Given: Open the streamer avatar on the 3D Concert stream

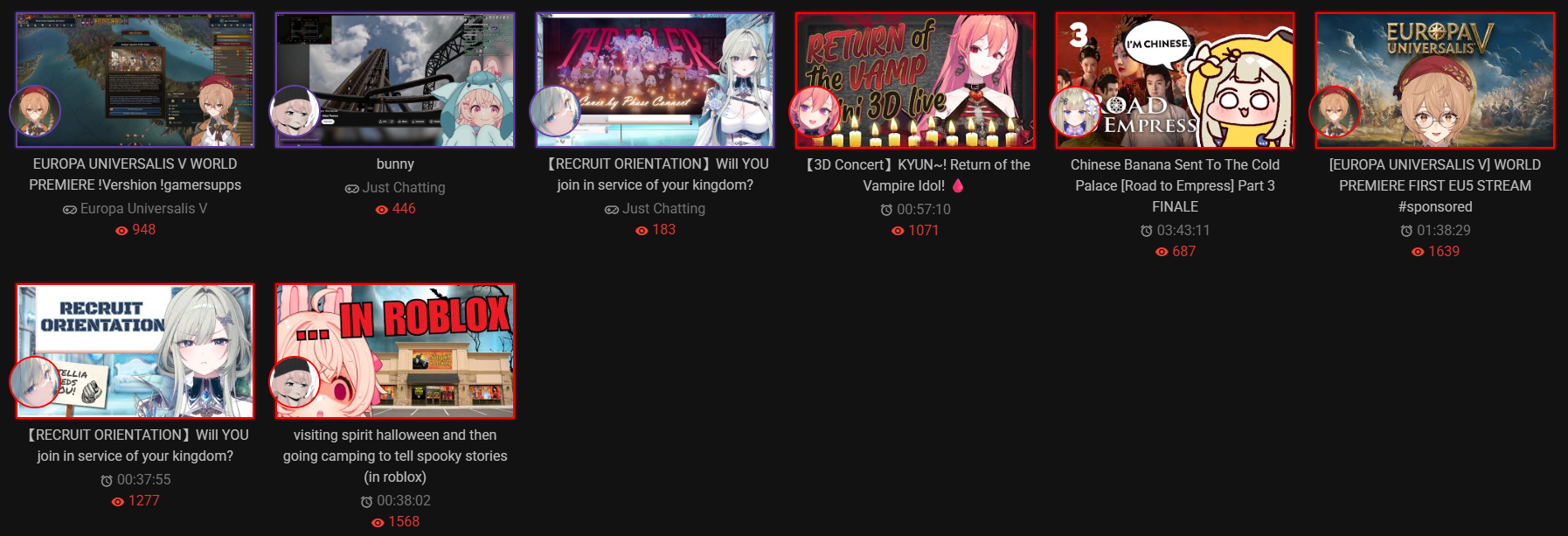Looking at the screenshot, I should (x=814, y=112).
